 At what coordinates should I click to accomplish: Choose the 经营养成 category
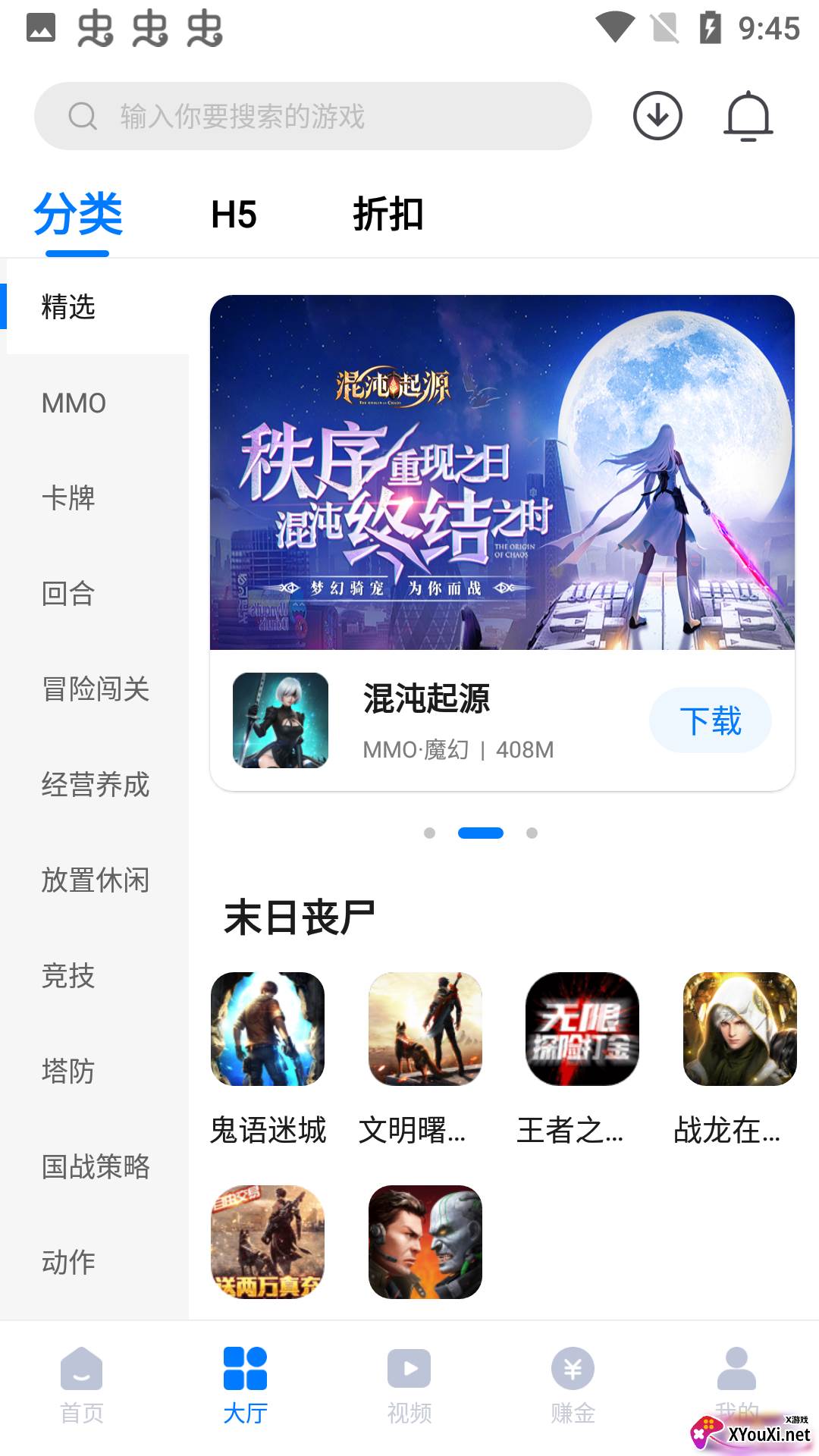pos(96,785)
